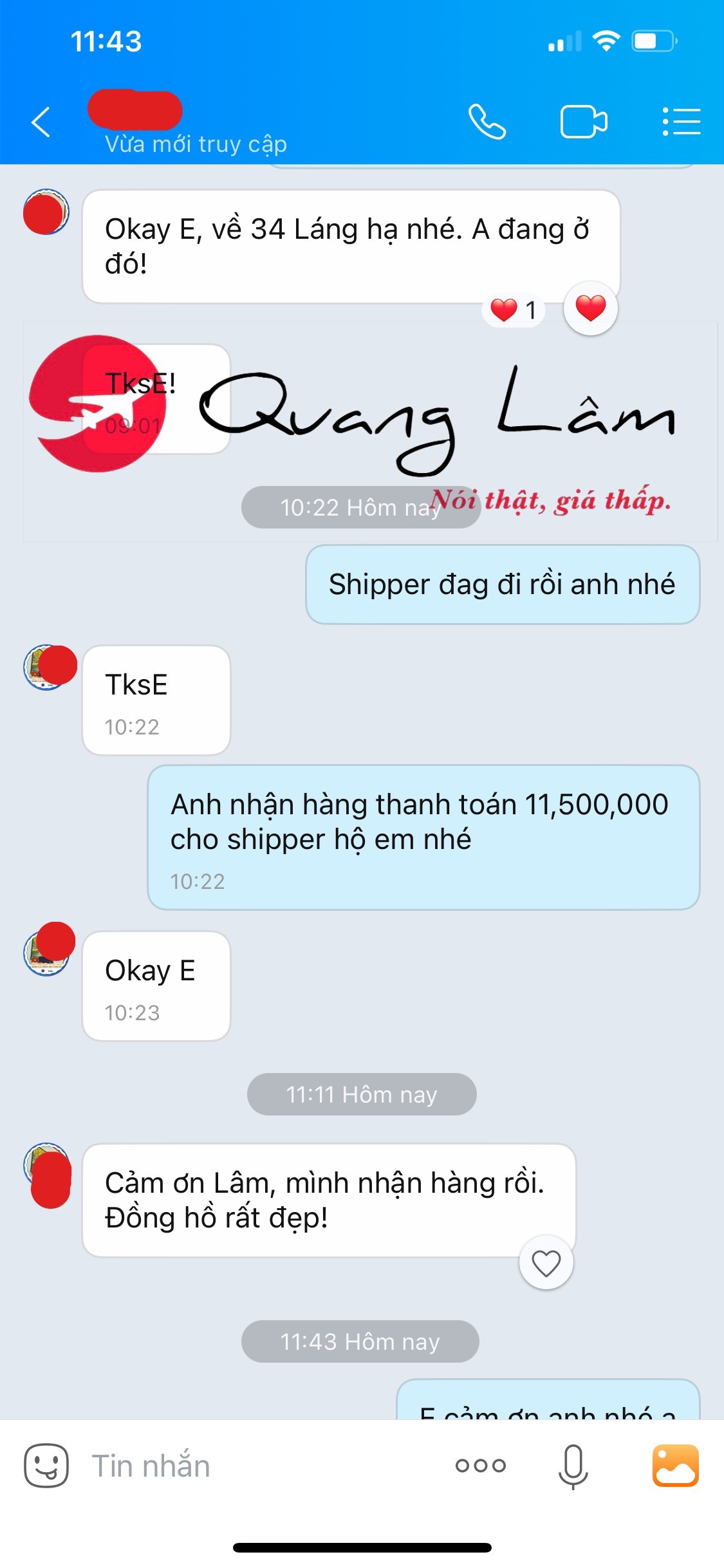Open sender avatar beside "Okay E" 10:23
Viewport: 724px width, 1568px height.
coord(46,954)
